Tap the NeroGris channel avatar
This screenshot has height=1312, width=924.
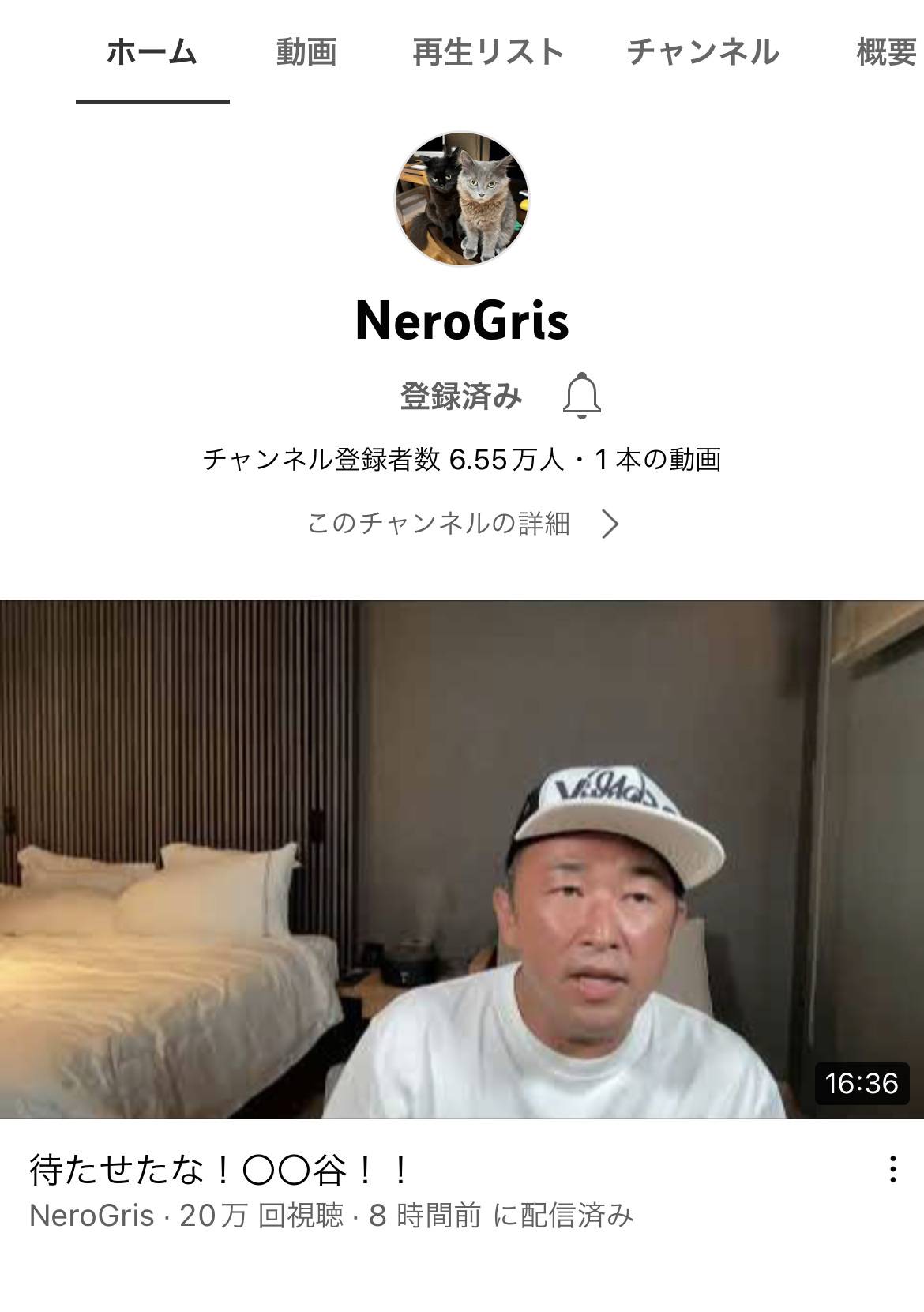[x=462, y=198]
